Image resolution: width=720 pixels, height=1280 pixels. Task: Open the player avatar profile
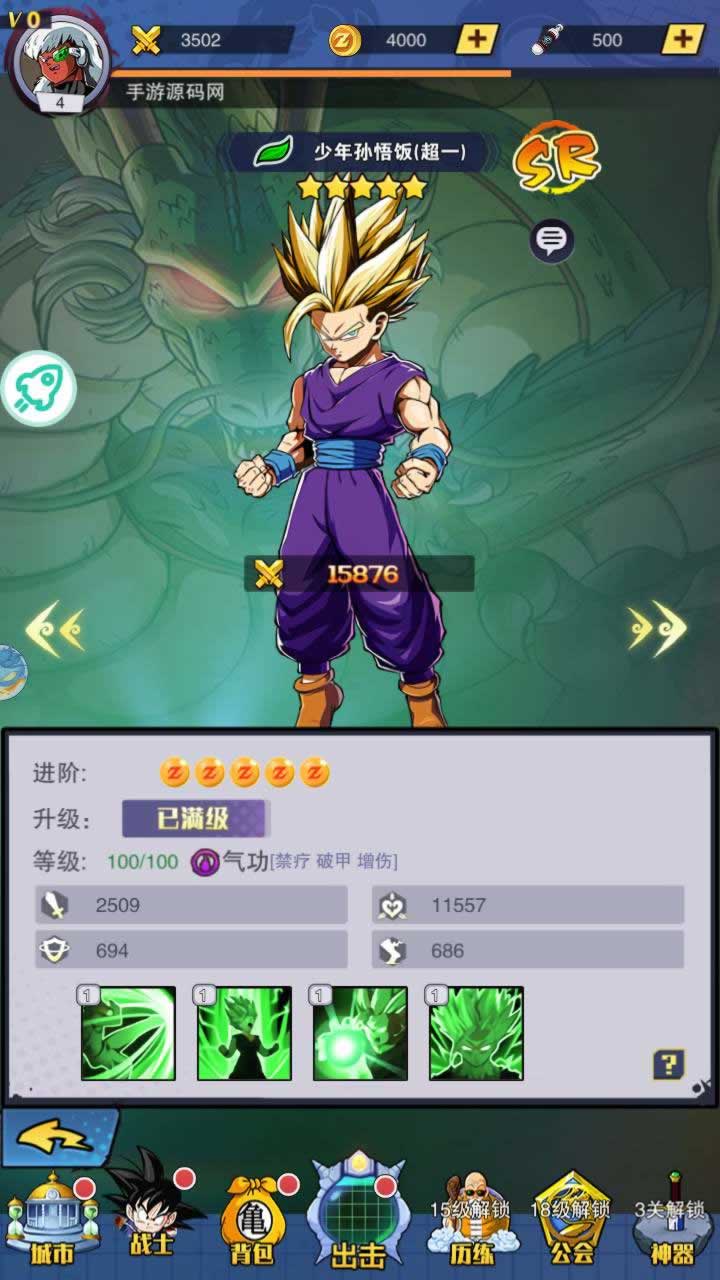pos(58,63)
